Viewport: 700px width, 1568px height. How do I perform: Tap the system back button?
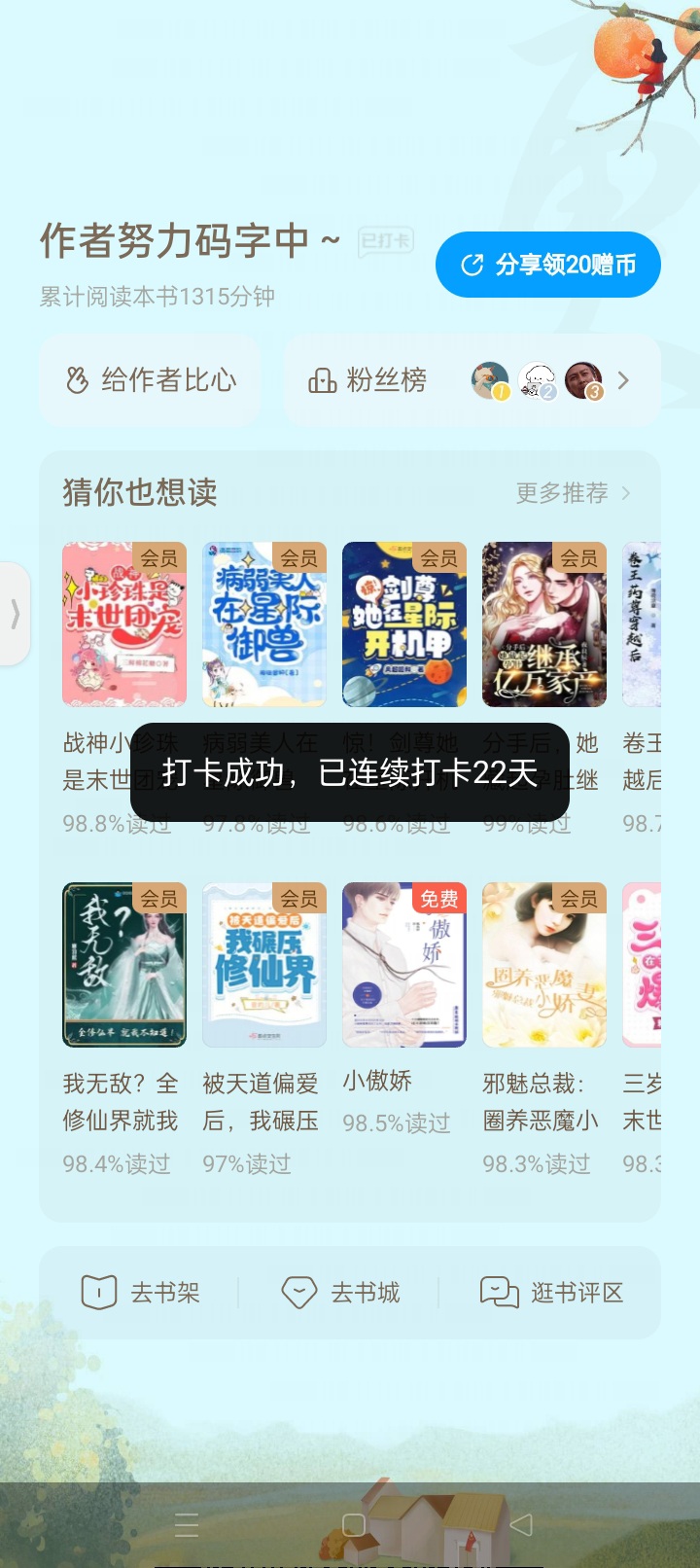521,1525
